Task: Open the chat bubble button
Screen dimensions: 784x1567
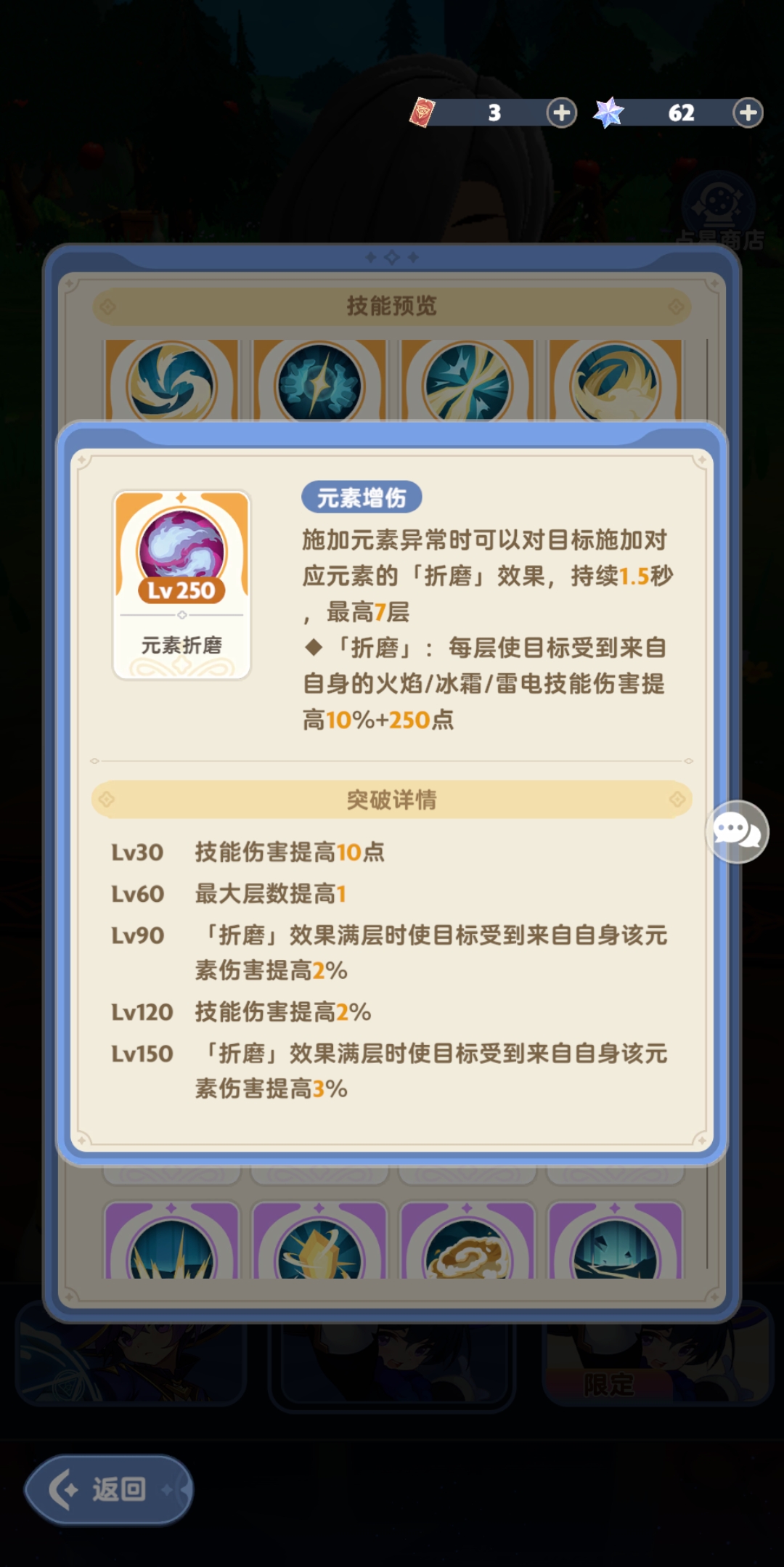Action: 737,831
